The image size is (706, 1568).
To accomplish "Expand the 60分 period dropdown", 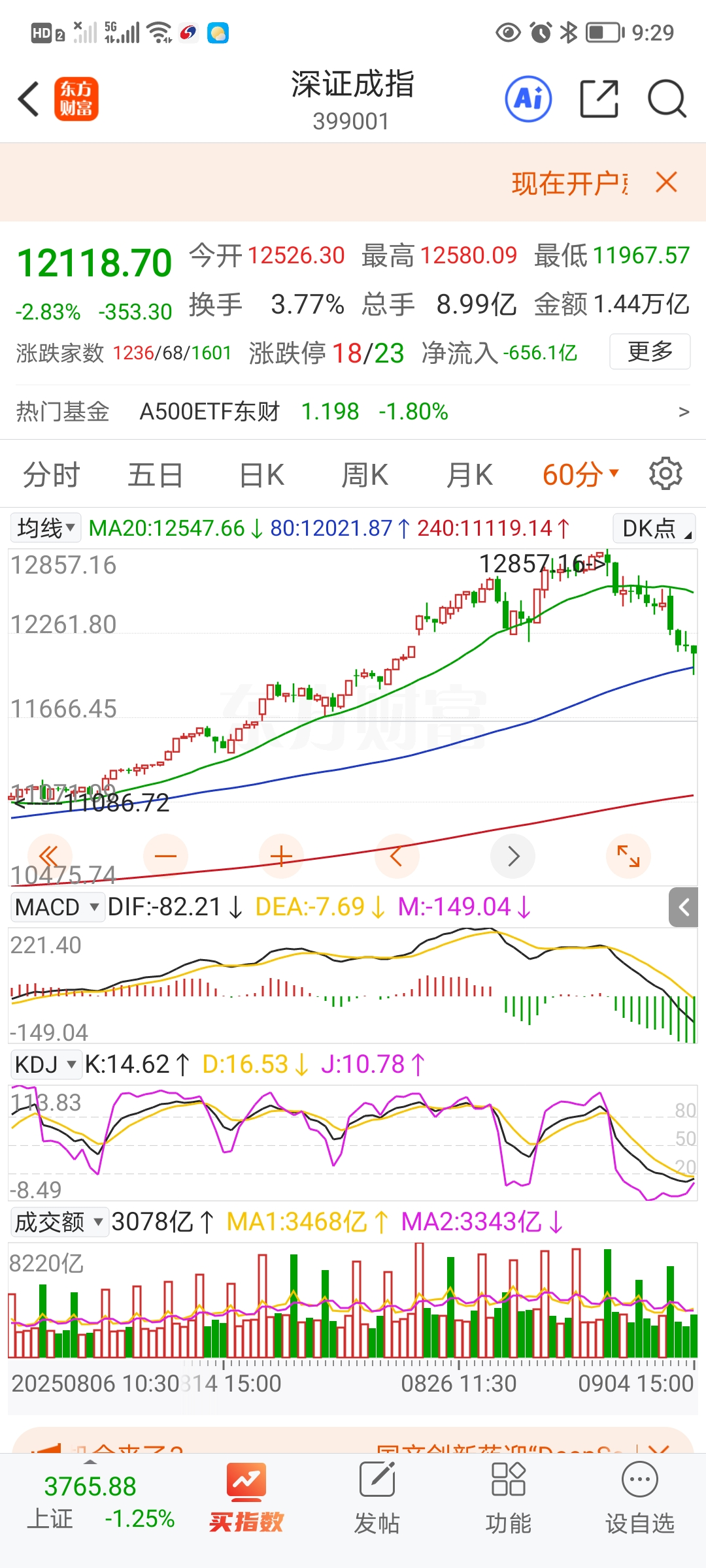I will click(580, 475).
